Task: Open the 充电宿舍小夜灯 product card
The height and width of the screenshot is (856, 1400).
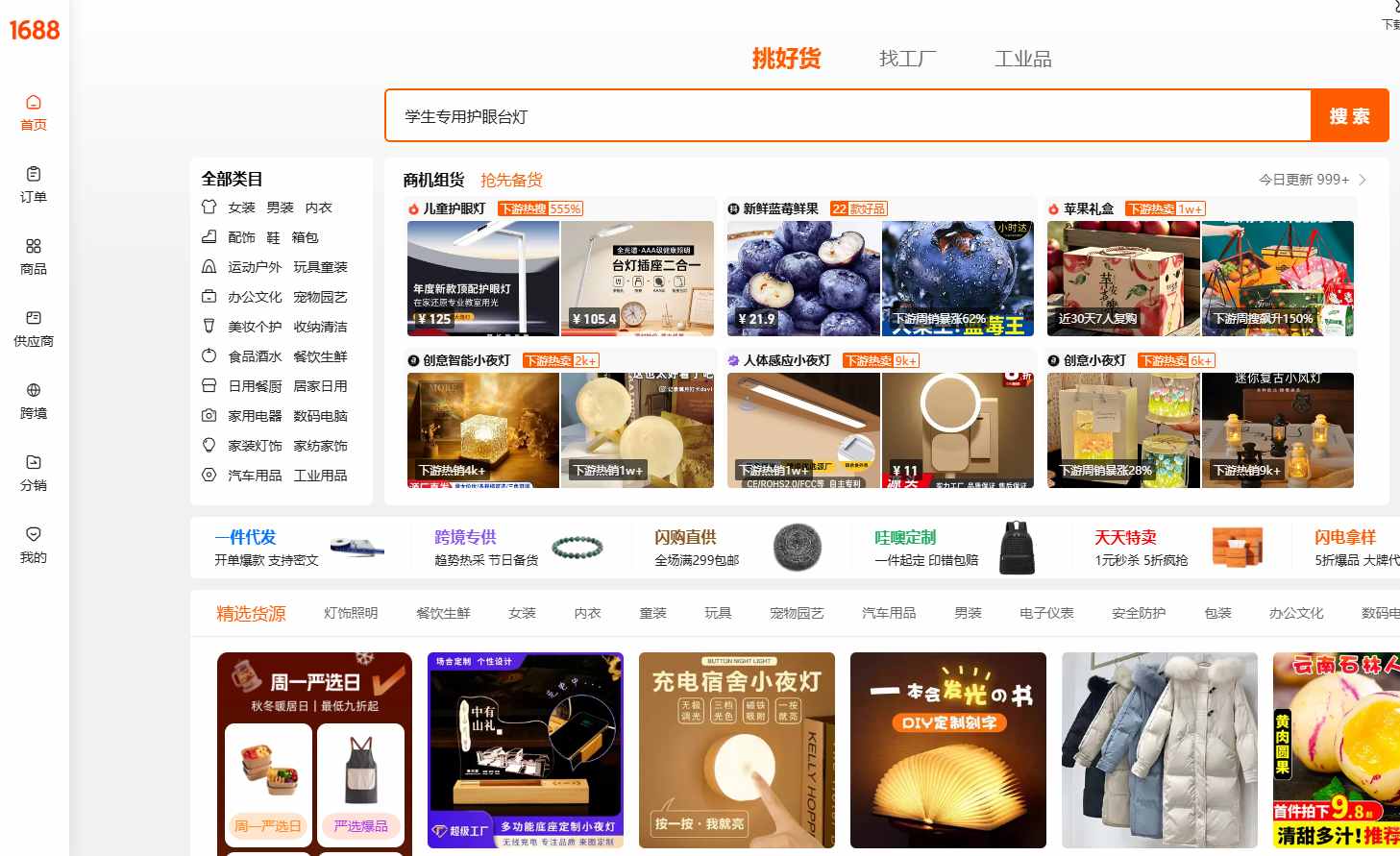Action: pyautogui.click(x=737, y=749)
